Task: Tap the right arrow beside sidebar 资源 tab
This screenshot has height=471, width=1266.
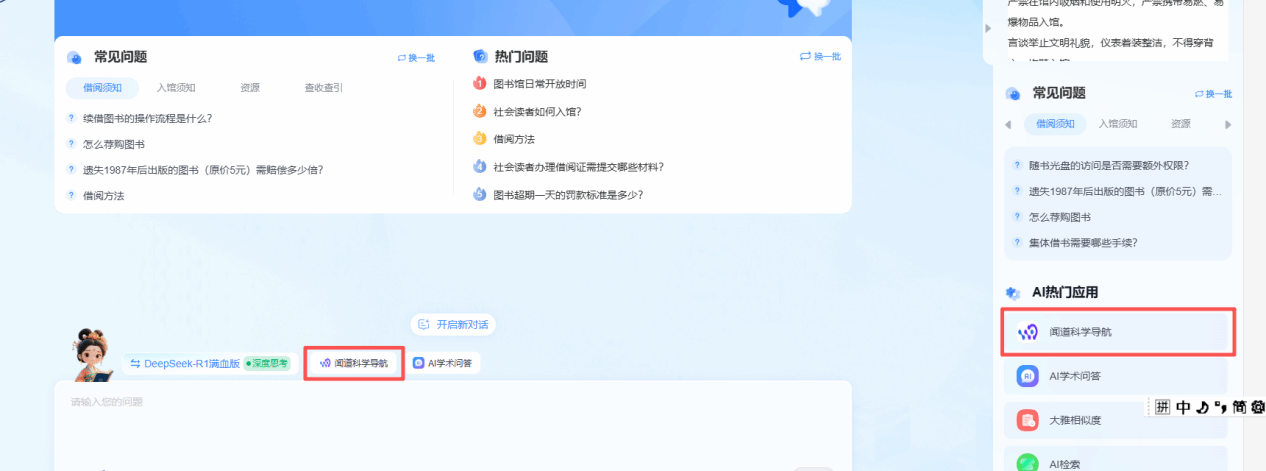Action: point(1227,125)
